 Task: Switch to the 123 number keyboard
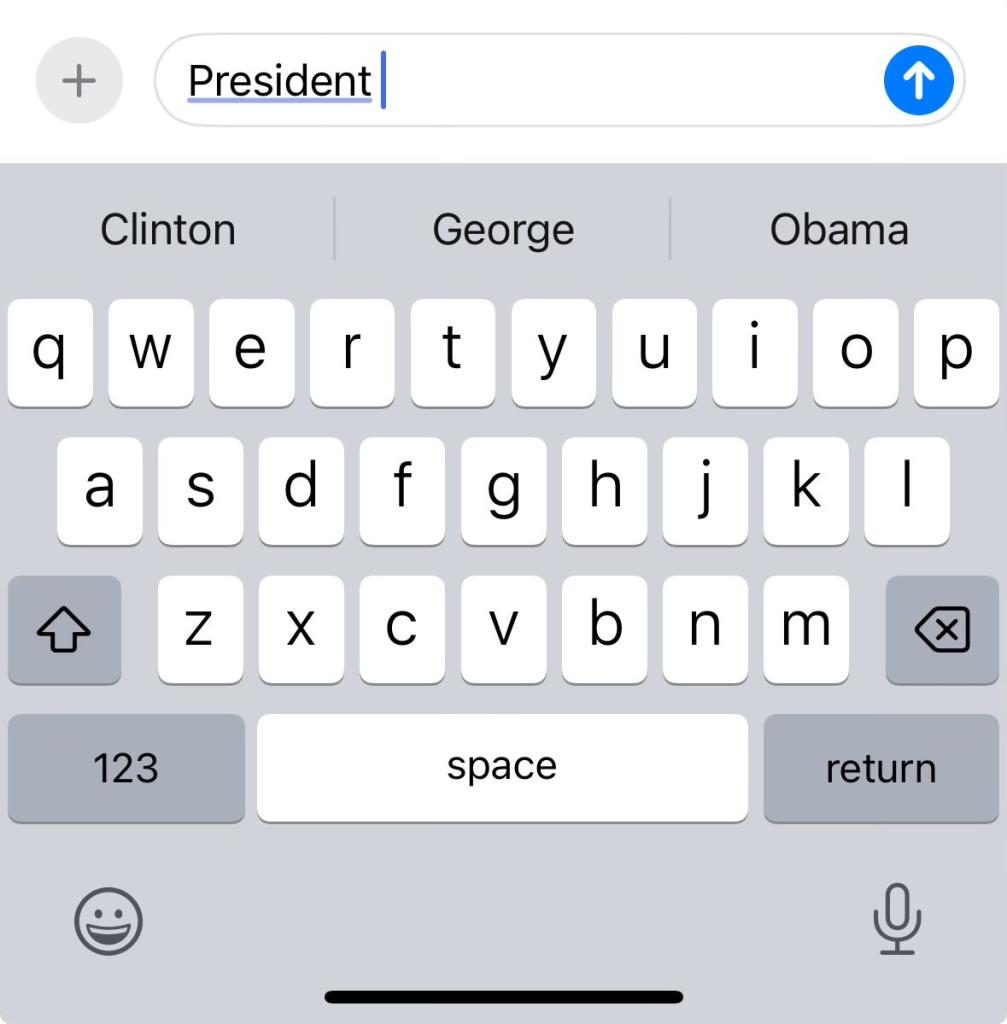(x=126, y=768)
